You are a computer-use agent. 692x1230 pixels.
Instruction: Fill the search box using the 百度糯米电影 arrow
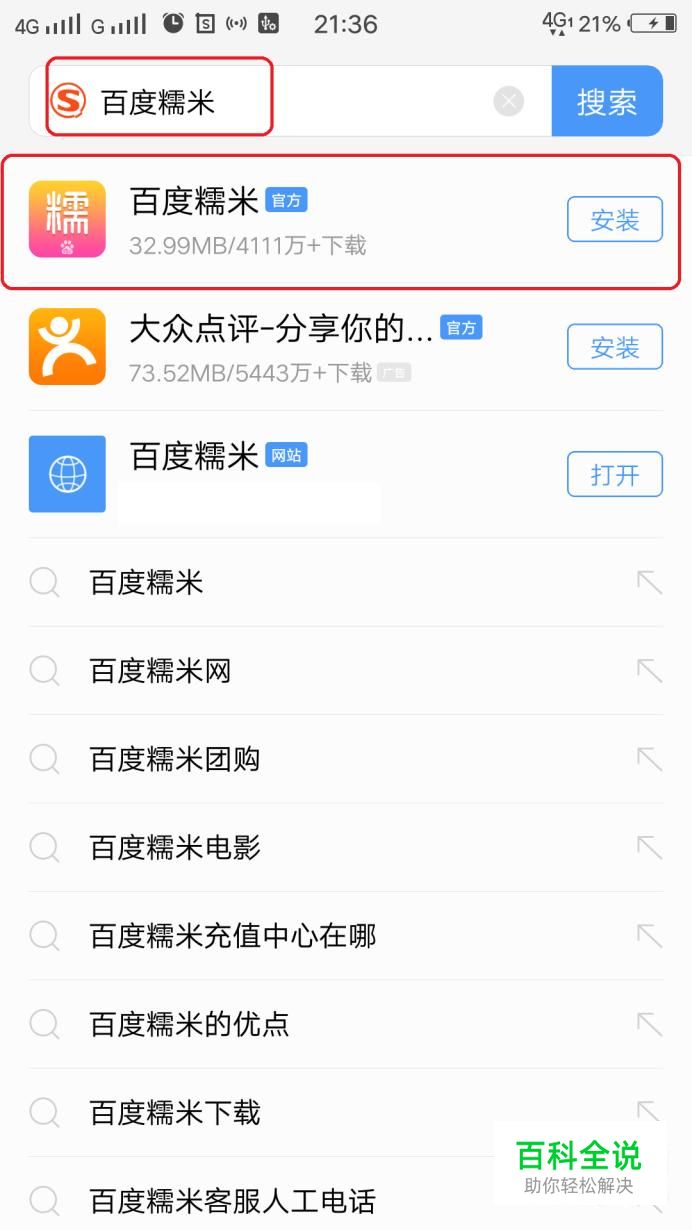click(650, 848)
